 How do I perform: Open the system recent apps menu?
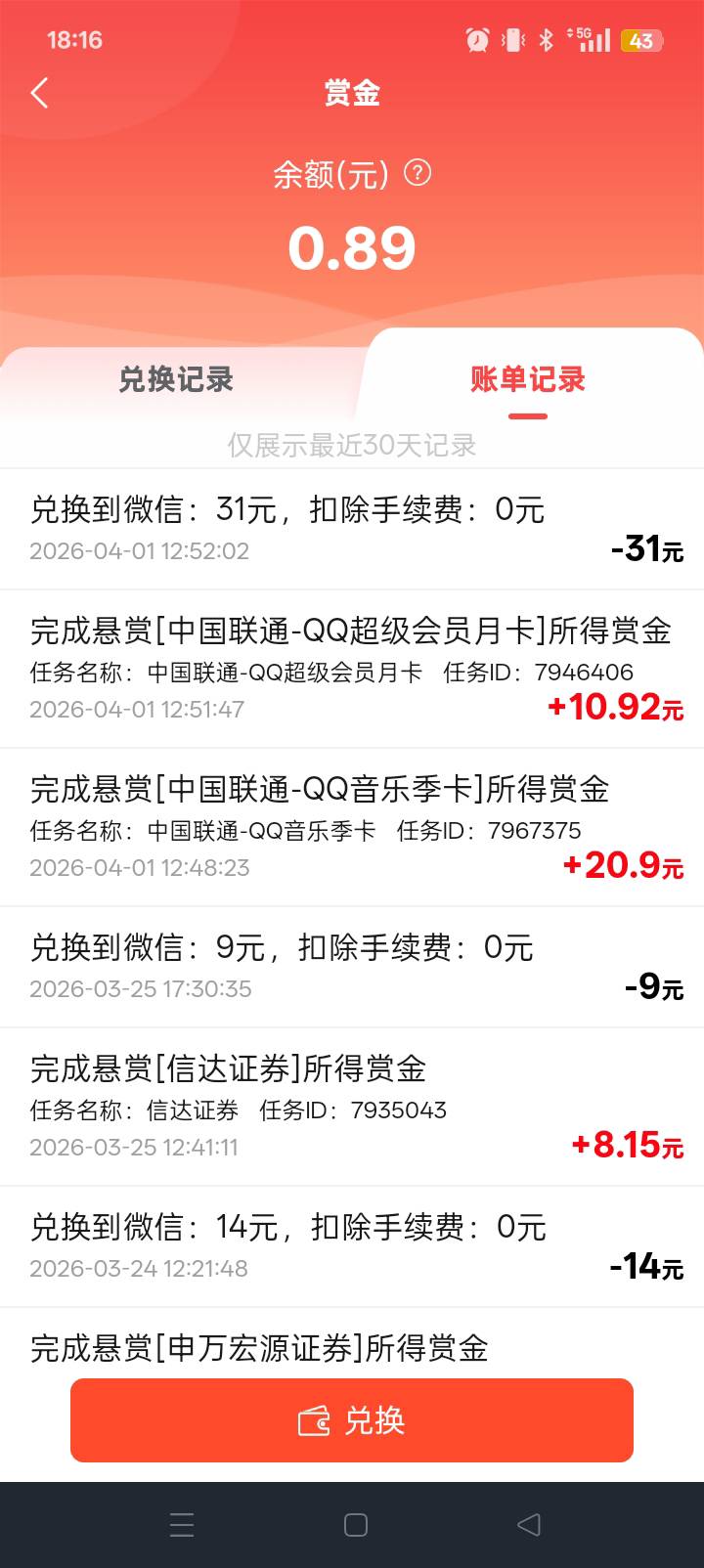(x=182, y=1525)
